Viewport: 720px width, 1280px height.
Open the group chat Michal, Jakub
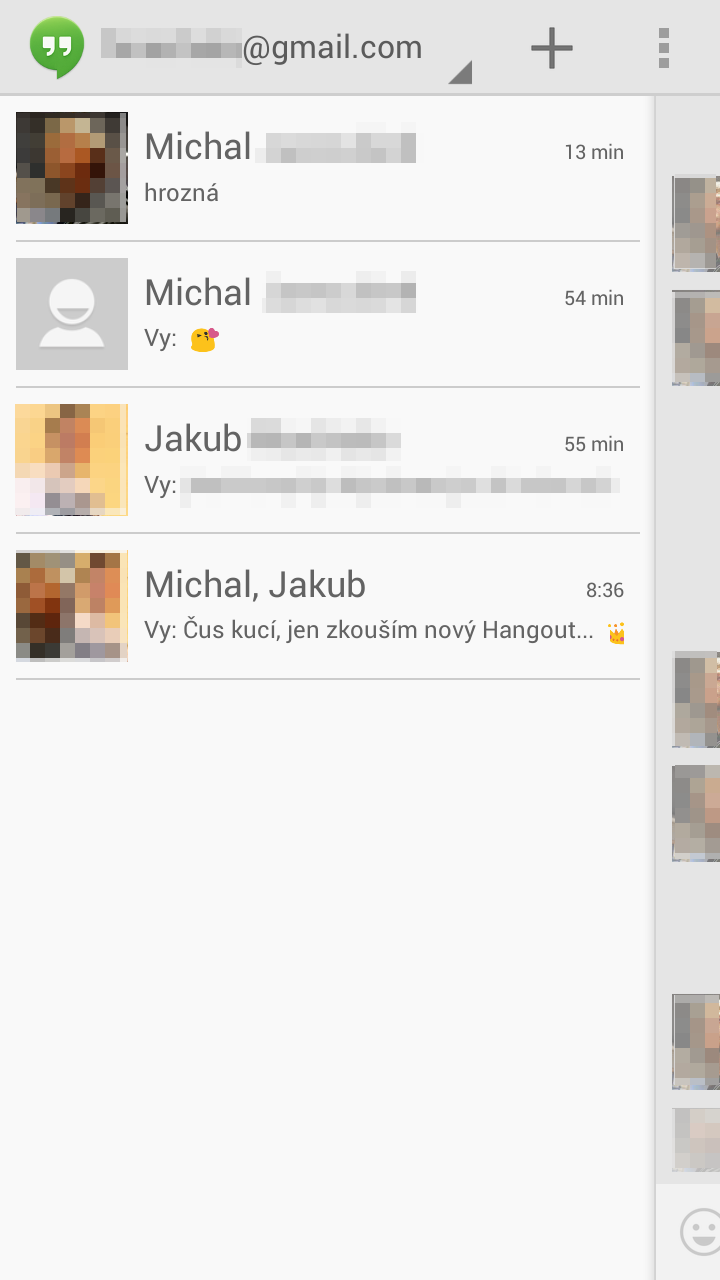(328, 606)
